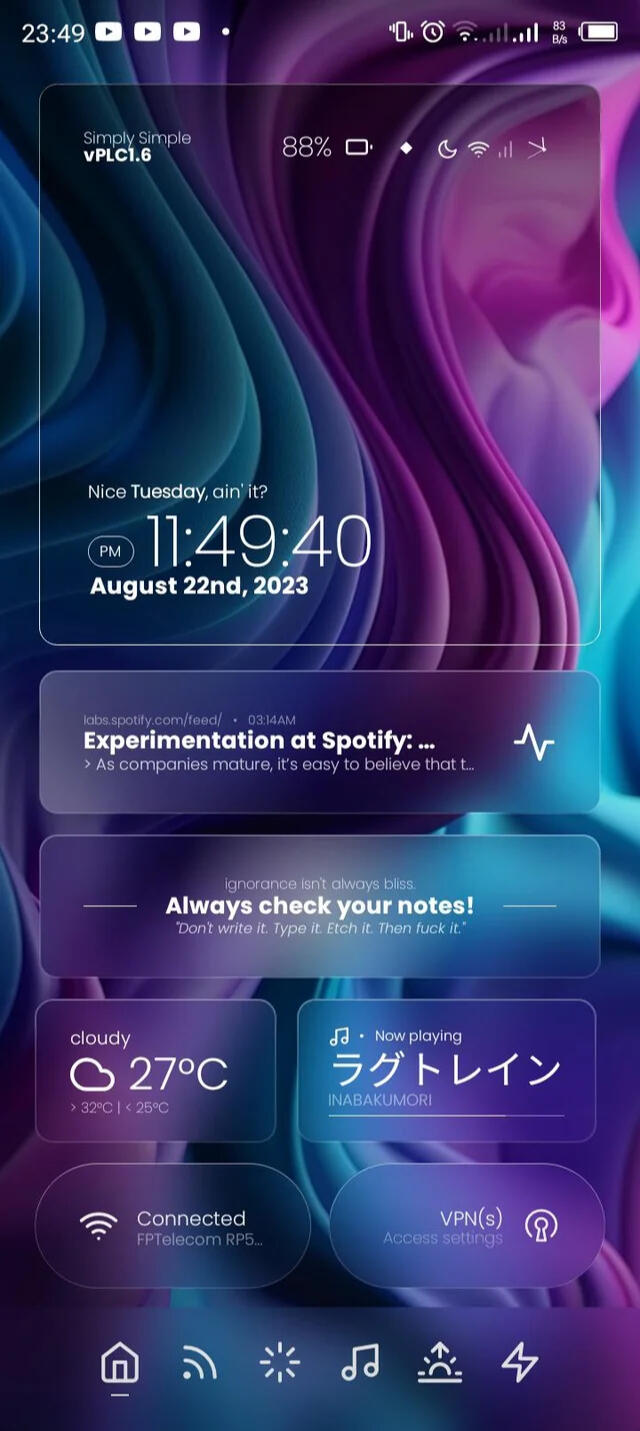
Task: Open the Now playing music widget
Action: (447, 1070)
